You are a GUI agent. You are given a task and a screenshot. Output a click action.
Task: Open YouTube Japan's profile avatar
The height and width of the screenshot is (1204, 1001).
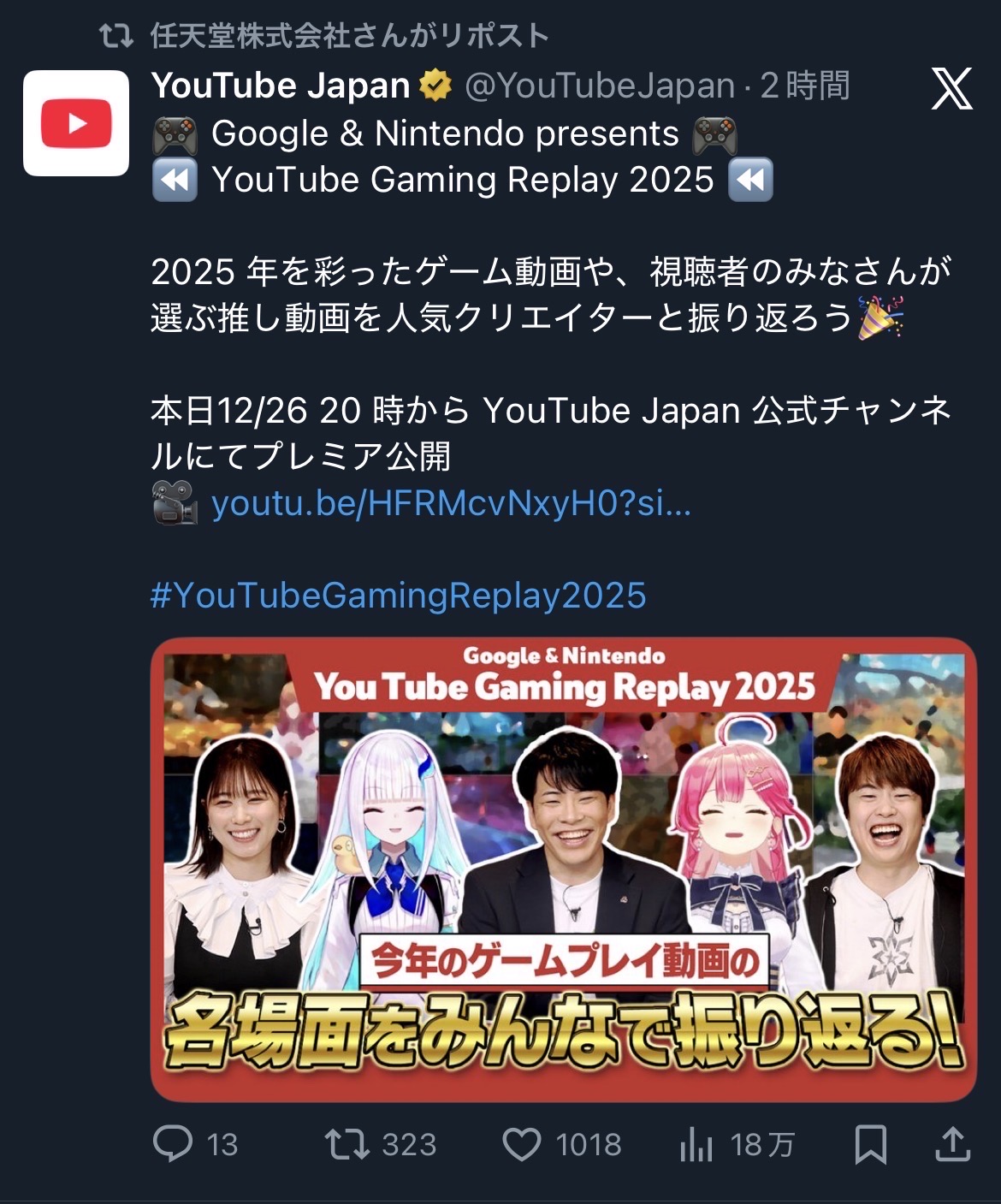coord(76,123)
